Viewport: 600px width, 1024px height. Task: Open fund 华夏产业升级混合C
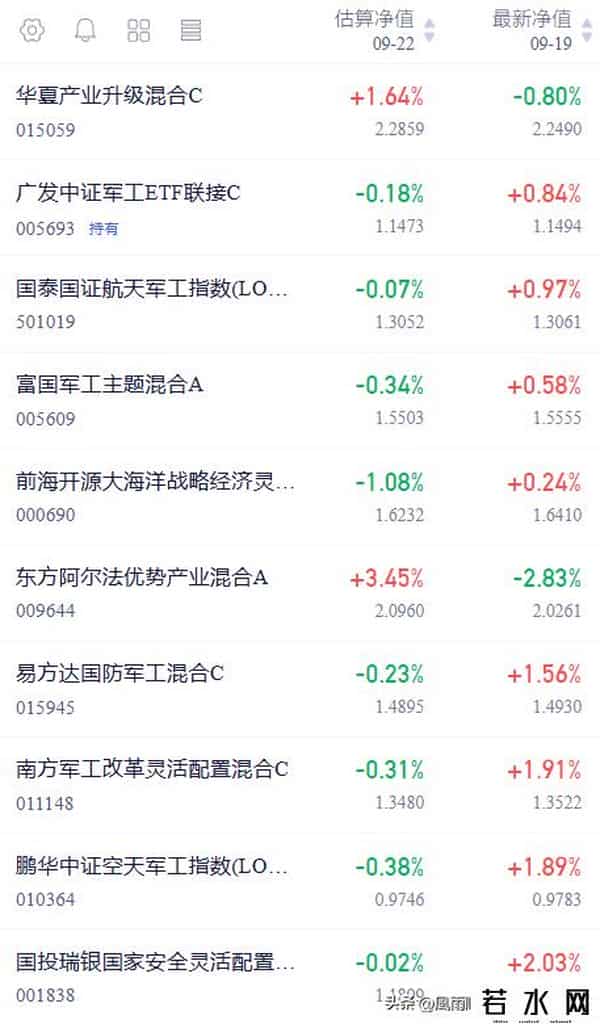pos(110,96)
